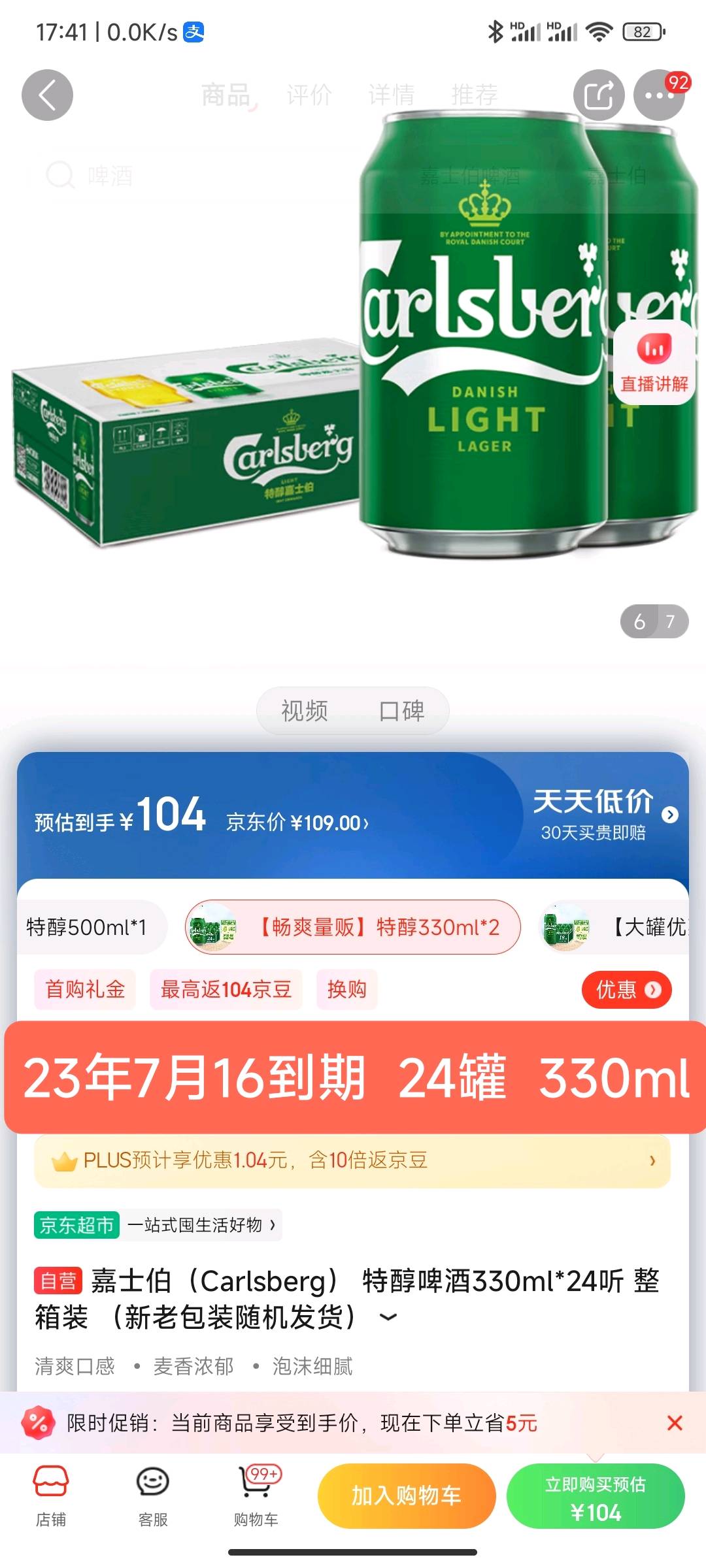Open the 优惠 discounts button
706x1568 pixels.
[626, 990]
